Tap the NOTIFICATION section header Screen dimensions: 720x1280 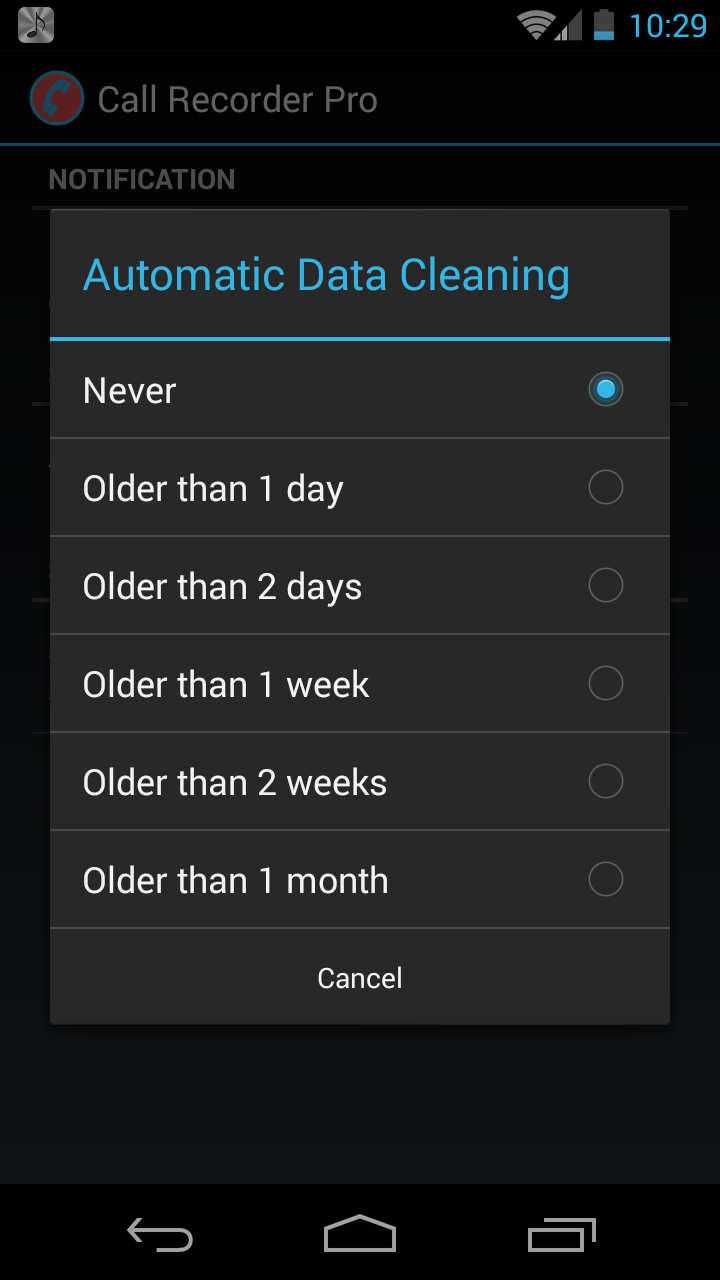(x=141, y=179)
